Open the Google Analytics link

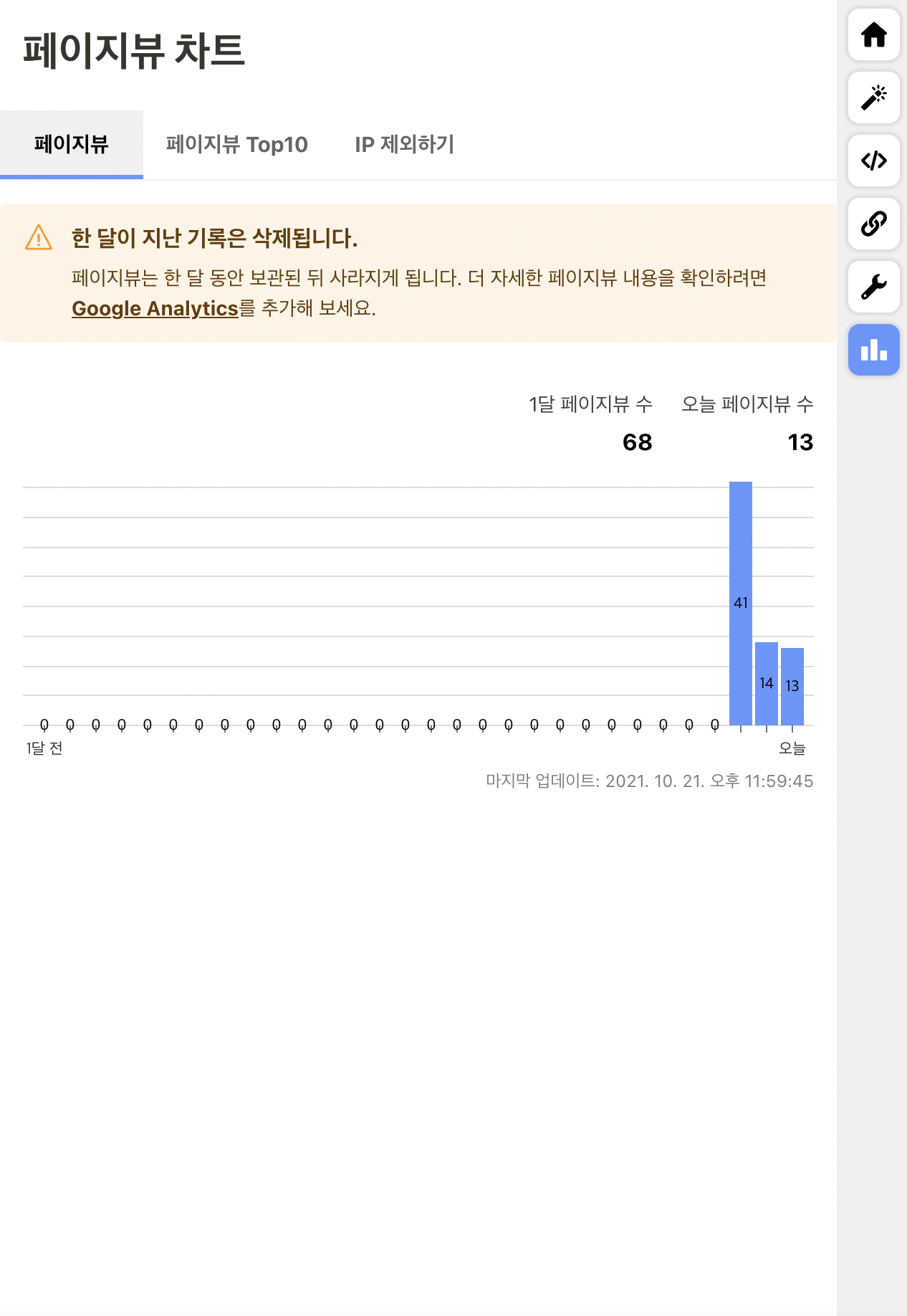click(x=155, y=308)
